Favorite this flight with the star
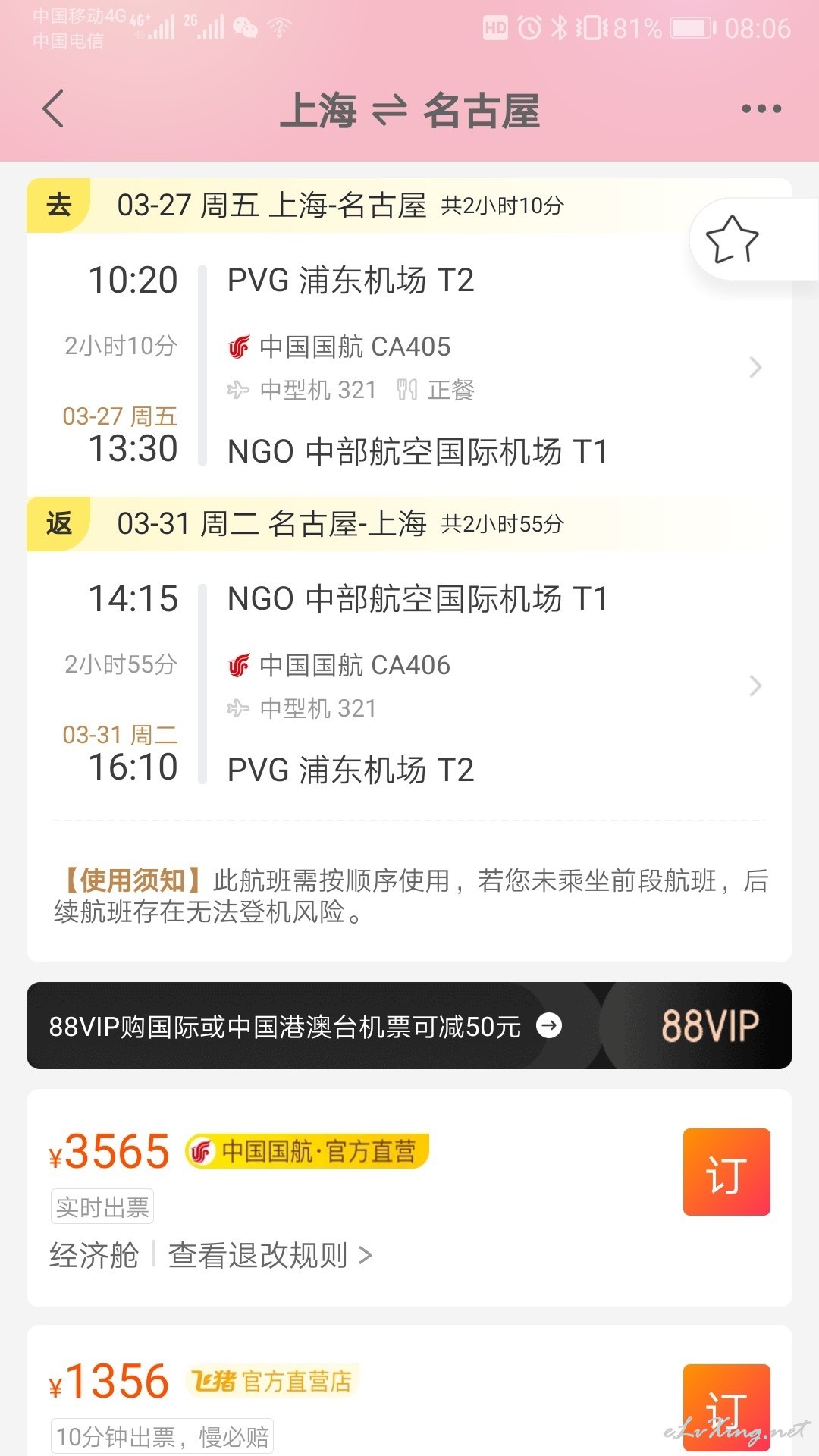Image resolution: width=819 pixels, height=1456 pixels. 732,240
